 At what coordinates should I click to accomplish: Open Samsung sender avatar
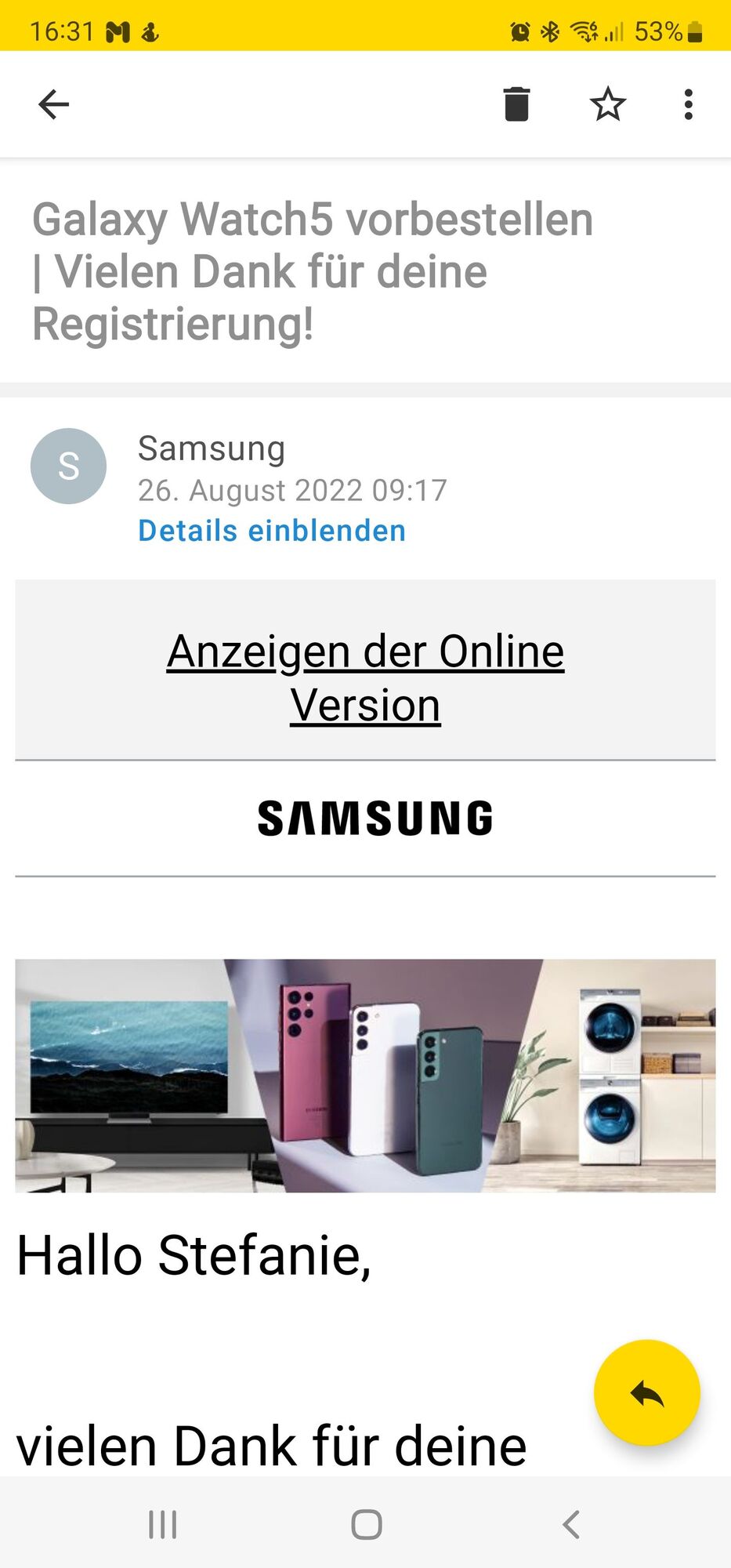pyautogui.click(x=69, y=466)
